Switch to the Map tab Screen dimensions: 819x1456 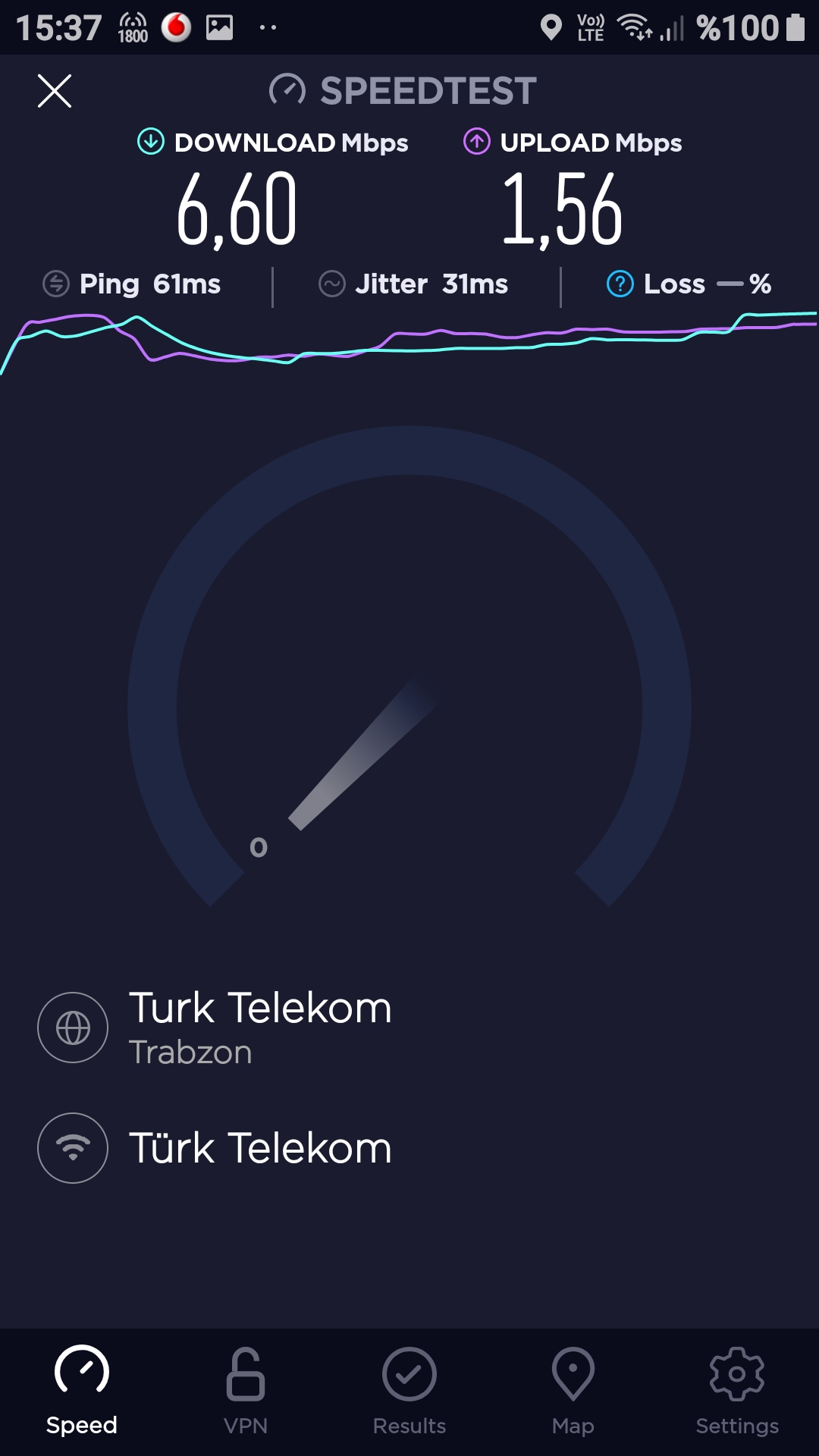point(573,1392)
